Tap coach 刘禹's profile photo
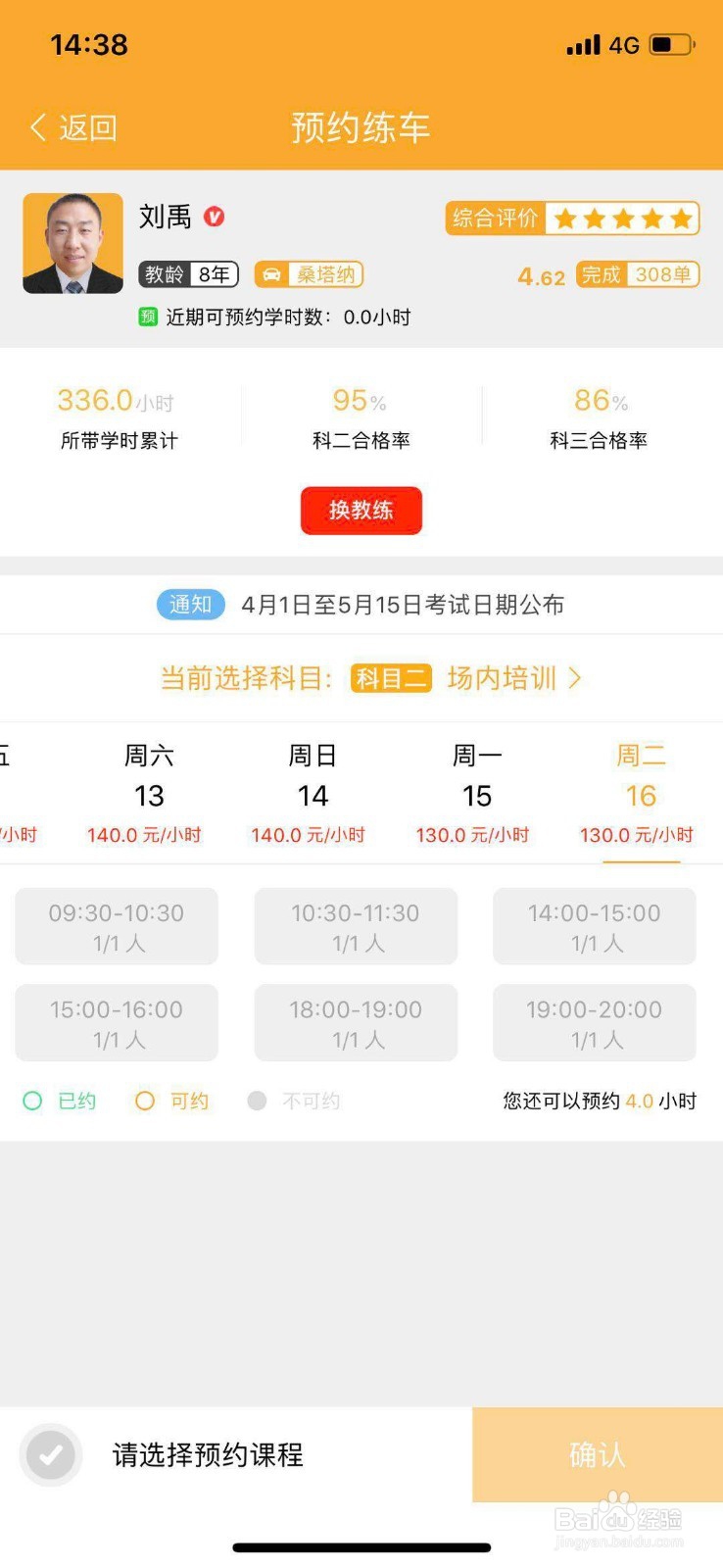The image size is (723, 1568). click(72, 243)
